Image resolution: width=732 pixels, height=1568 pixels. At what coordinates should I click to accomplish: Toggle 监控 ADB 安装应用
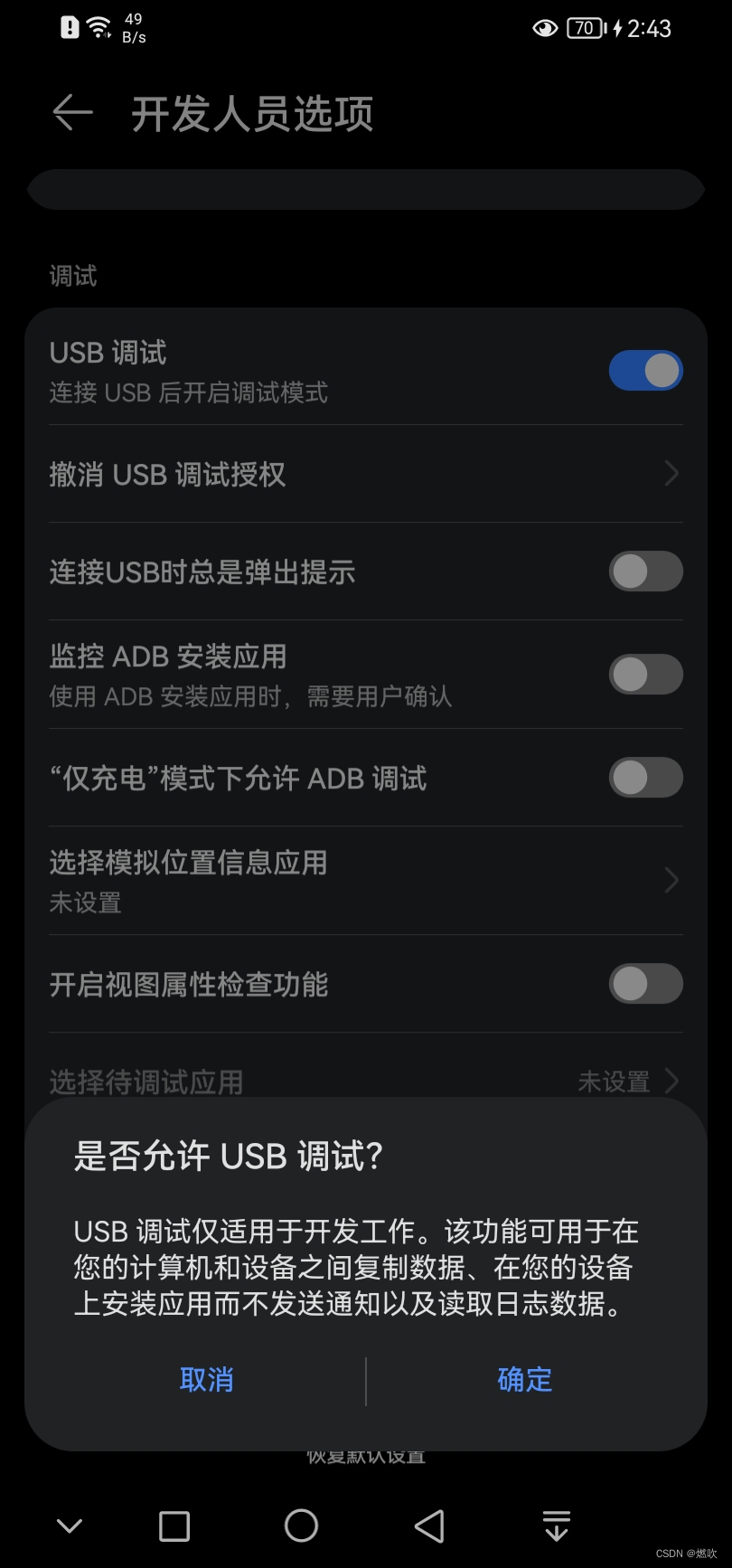tap(645, 675)
